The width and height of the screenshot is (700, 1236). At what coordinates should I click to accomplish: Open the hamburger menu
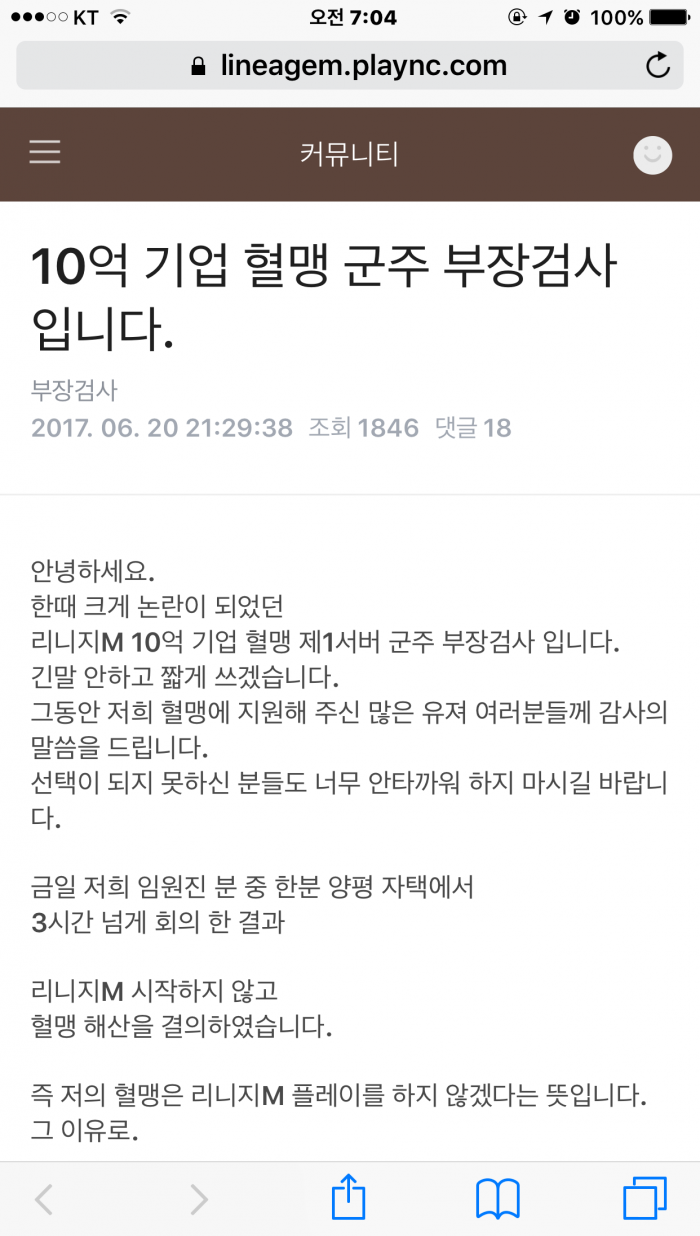click(x=44, y=152)
